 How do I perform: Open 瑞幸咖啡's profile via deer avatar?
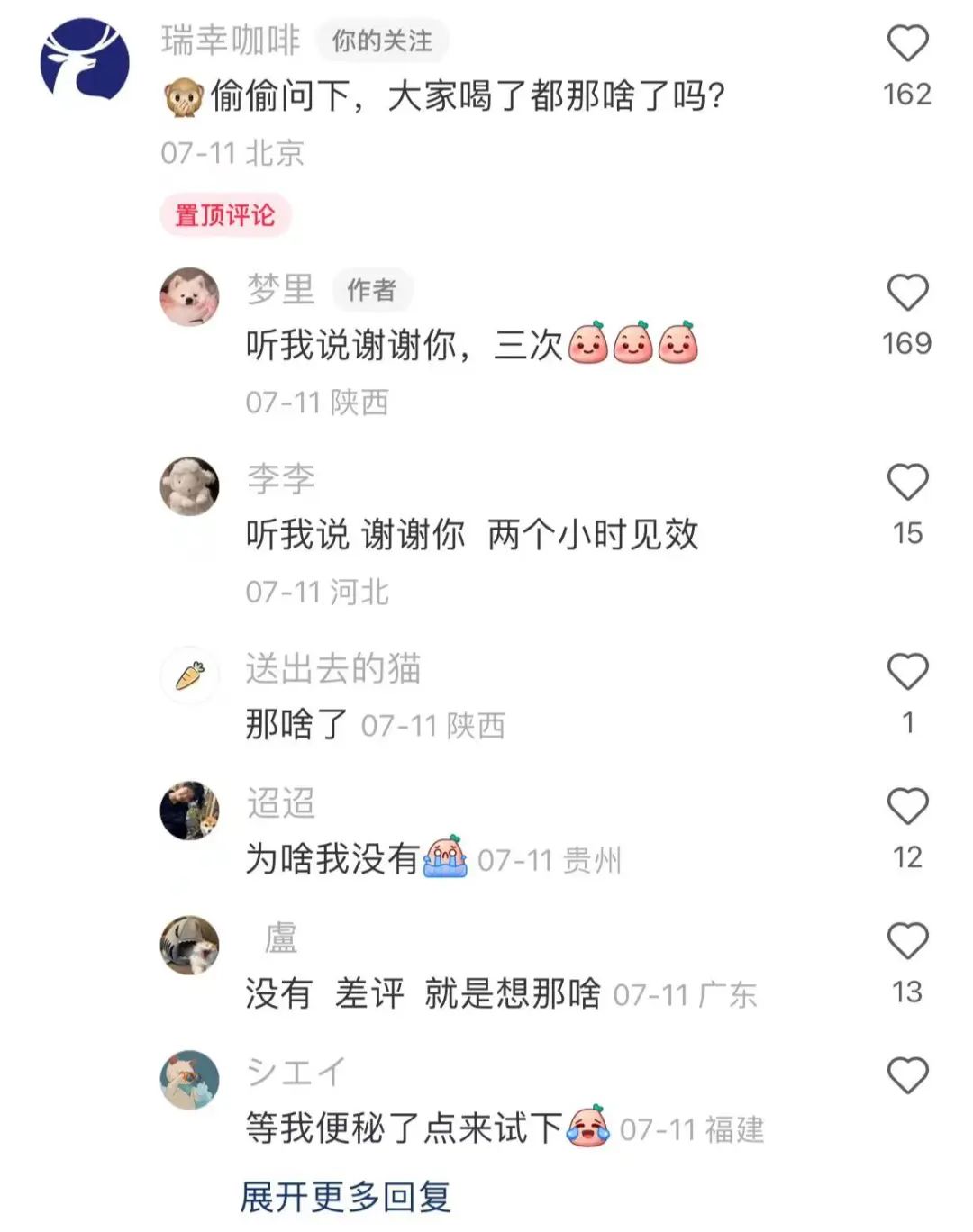pos(85,59)
